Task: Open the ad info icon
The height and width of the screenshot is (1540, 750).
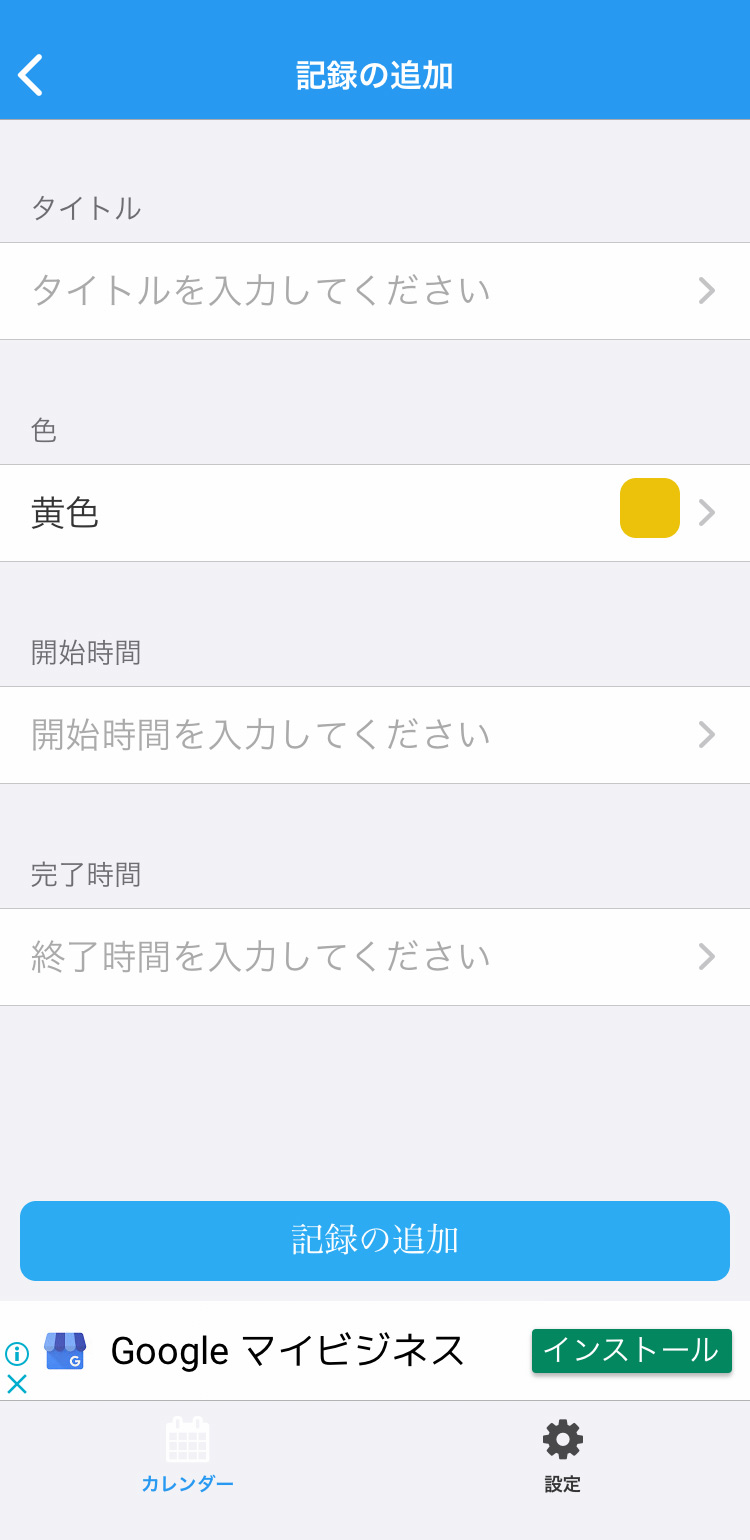Action: (x=17, y=1354)
